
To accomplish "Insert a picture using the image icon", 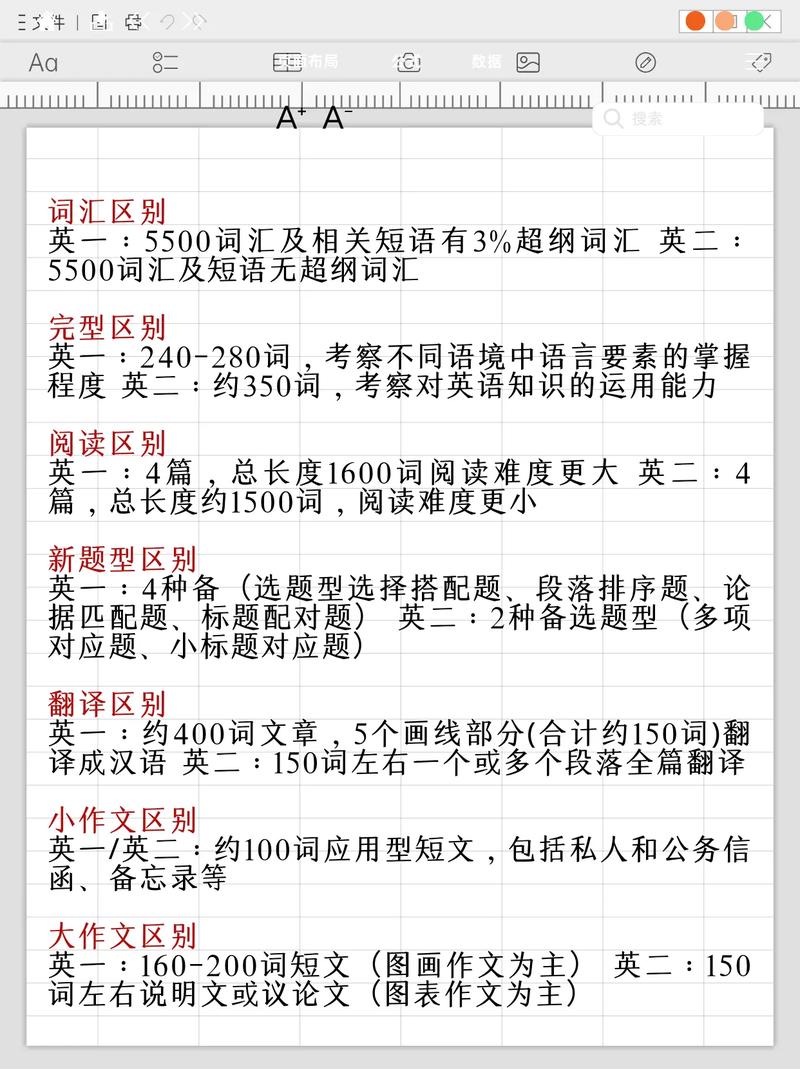I will click(x=527, y=62).
